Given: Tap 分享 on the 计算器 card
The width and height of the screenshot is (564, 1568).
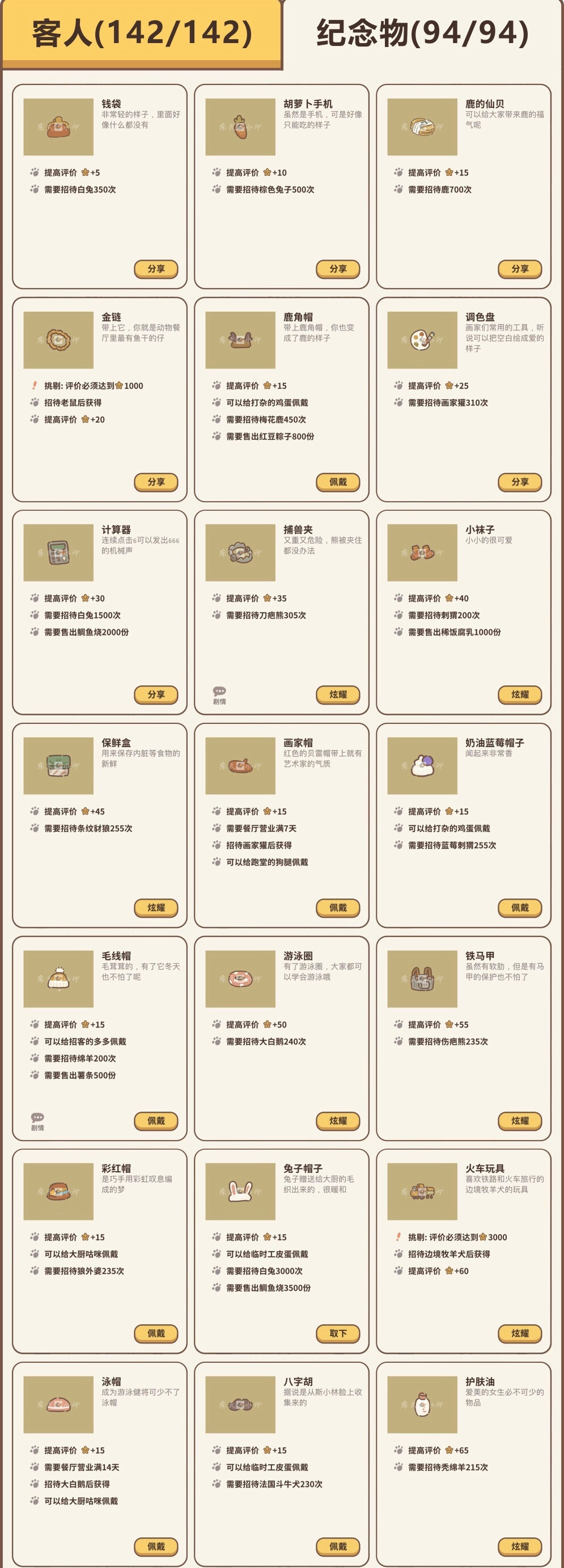Looking at the screenshot, I should click(x=156, y=694).
